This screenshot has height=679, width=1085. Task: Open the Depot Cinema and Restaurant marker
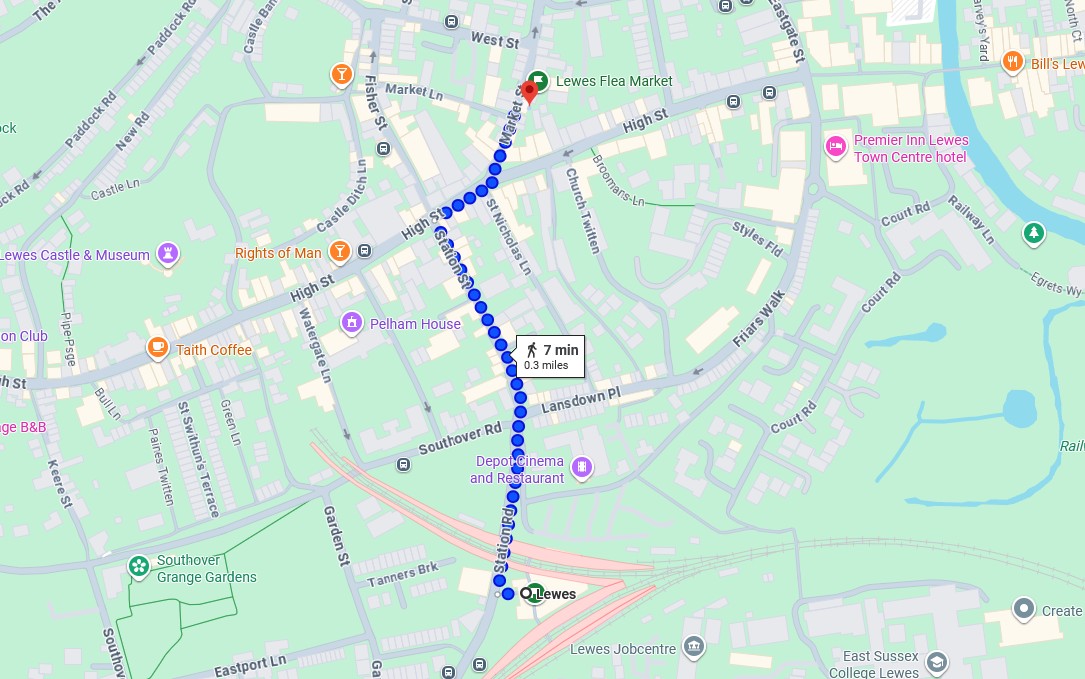click(x=582, y=467)
